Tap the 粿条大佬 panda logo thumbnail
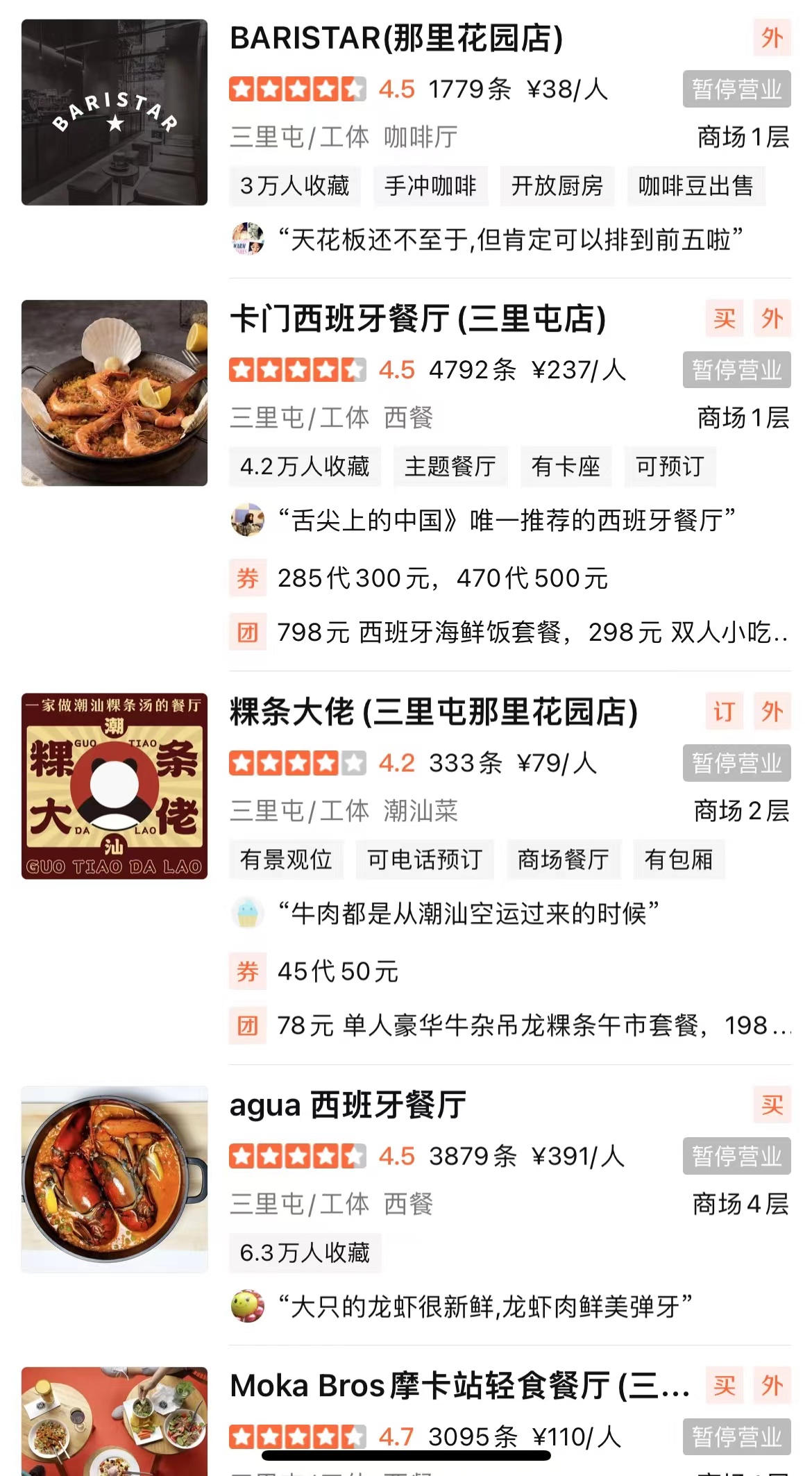The width and height of the screenshot is (812, 1476). pyautogui.click(x=115, y=786)
